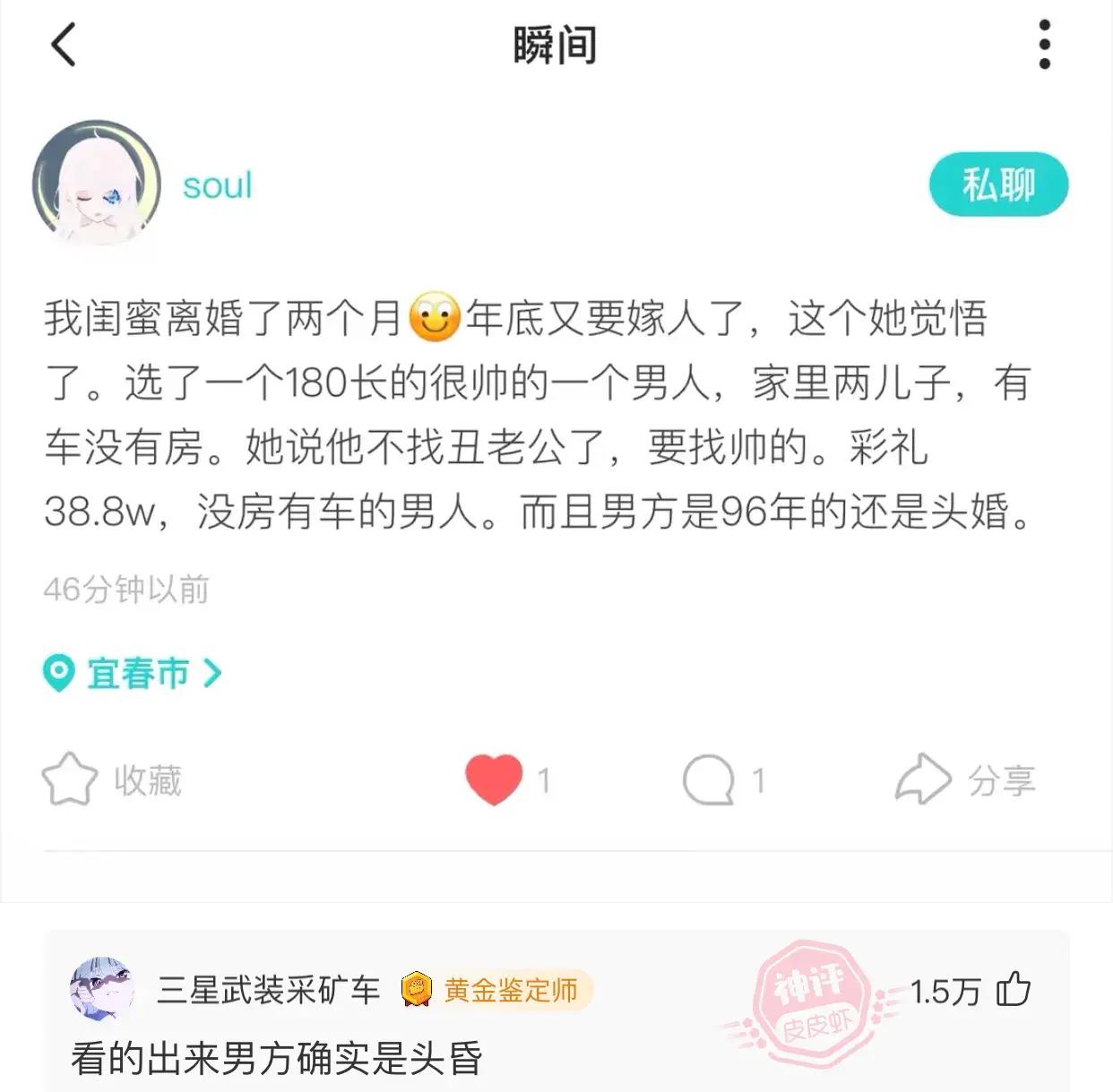Viewport: 1113px width, 1092px height.
Task: Open 三星武装采矿车's avatar profile
Action: tap(102, 990)
